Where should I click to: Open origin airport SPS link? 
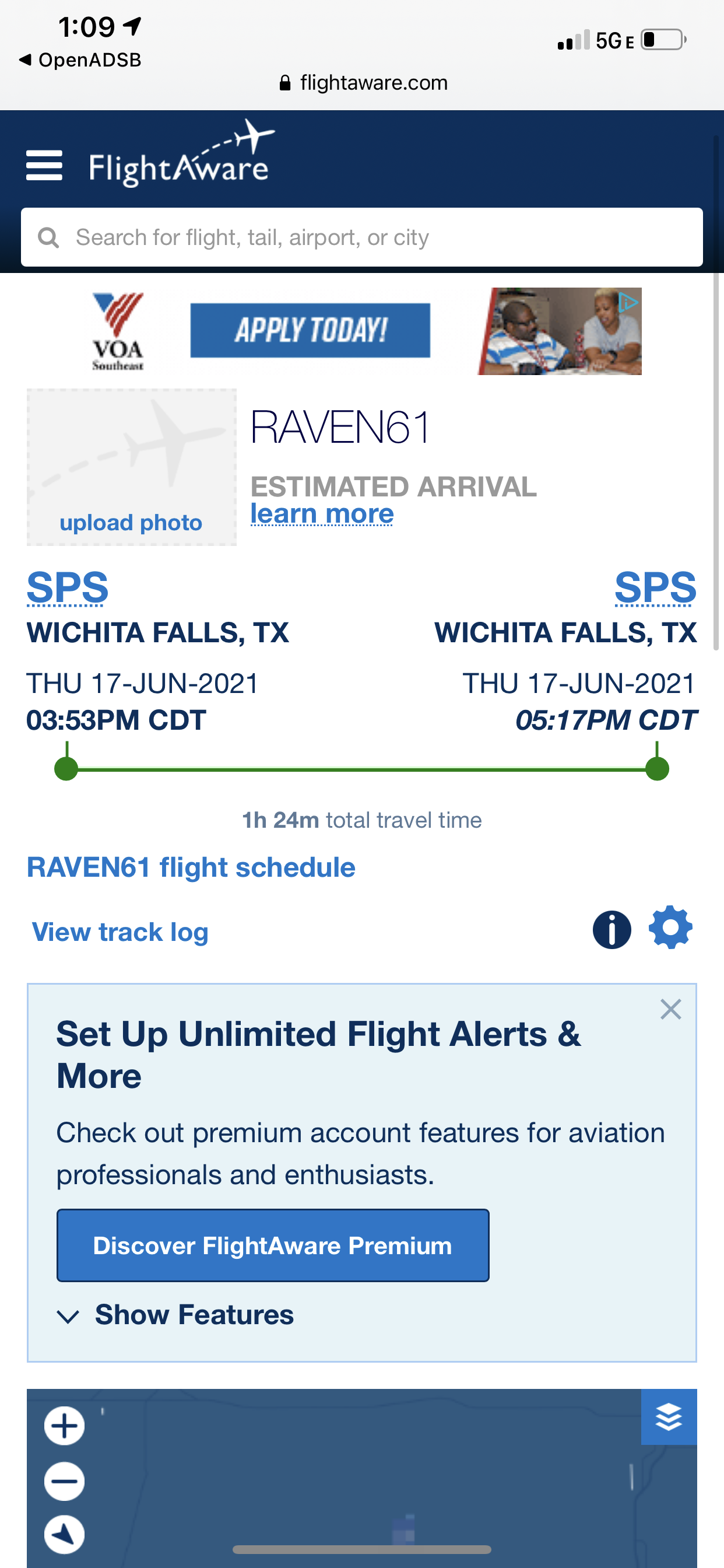[68, 587]
